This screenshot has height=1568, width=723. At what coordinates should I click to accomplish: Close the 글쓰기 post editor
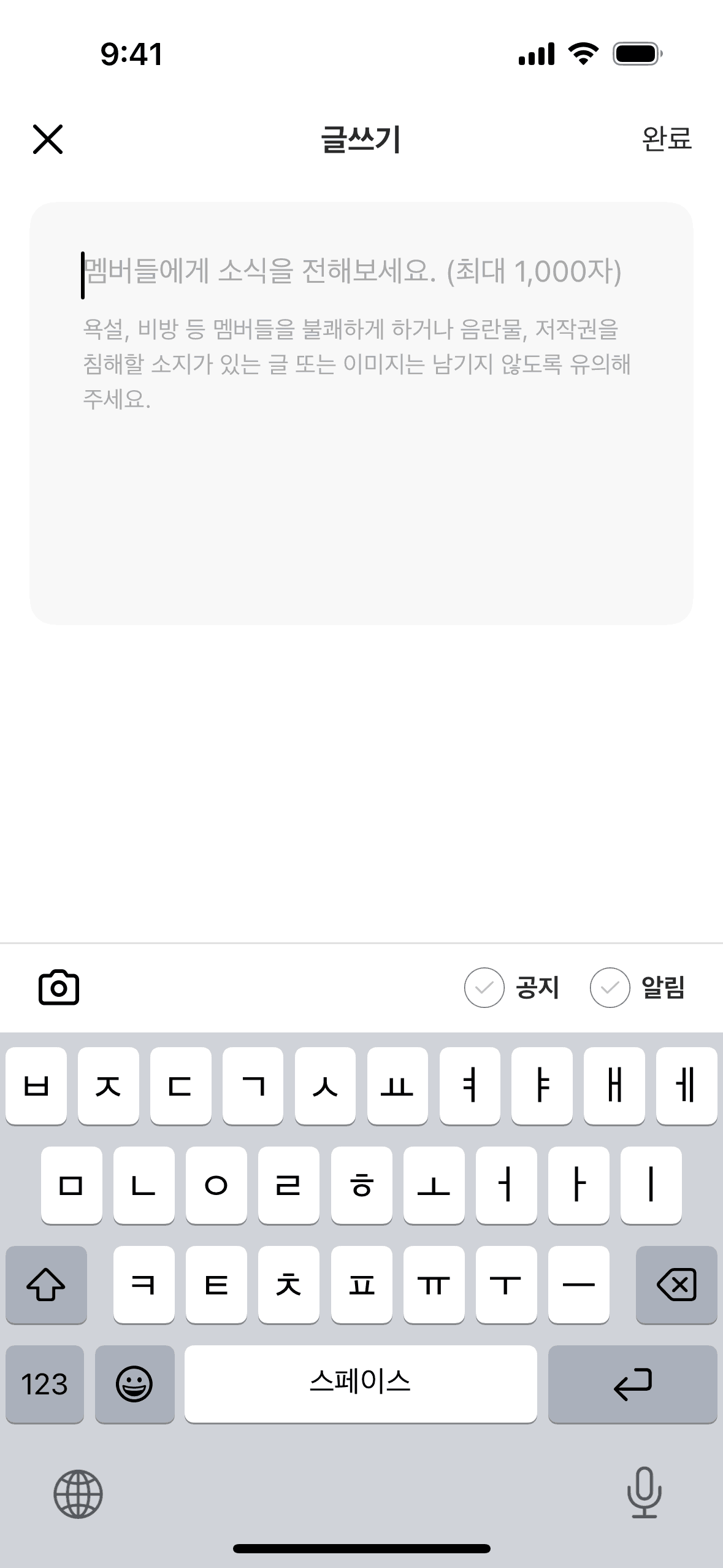pos(48,139)
